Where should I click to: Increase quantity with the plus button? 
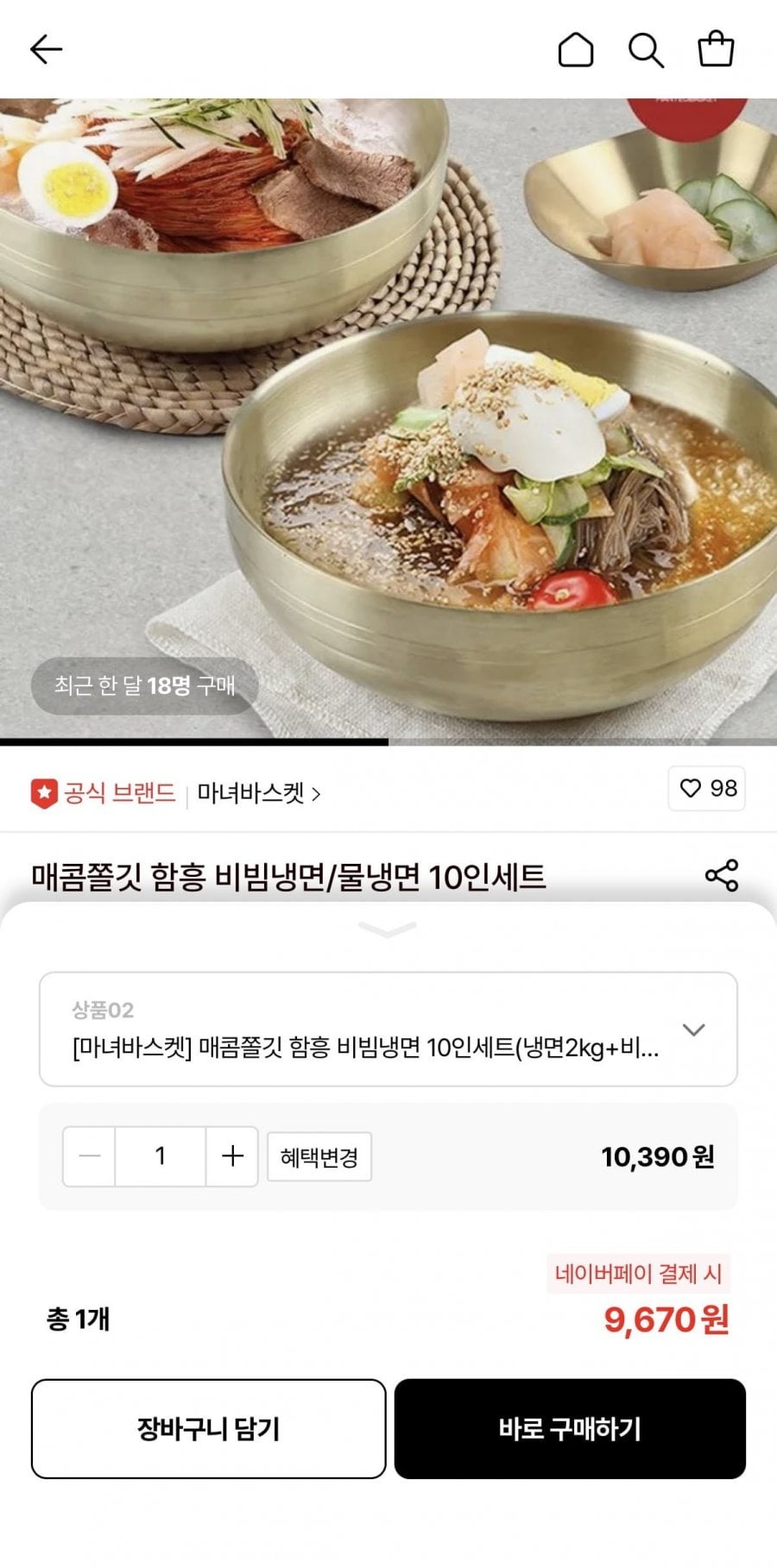tap(232, 1156)
